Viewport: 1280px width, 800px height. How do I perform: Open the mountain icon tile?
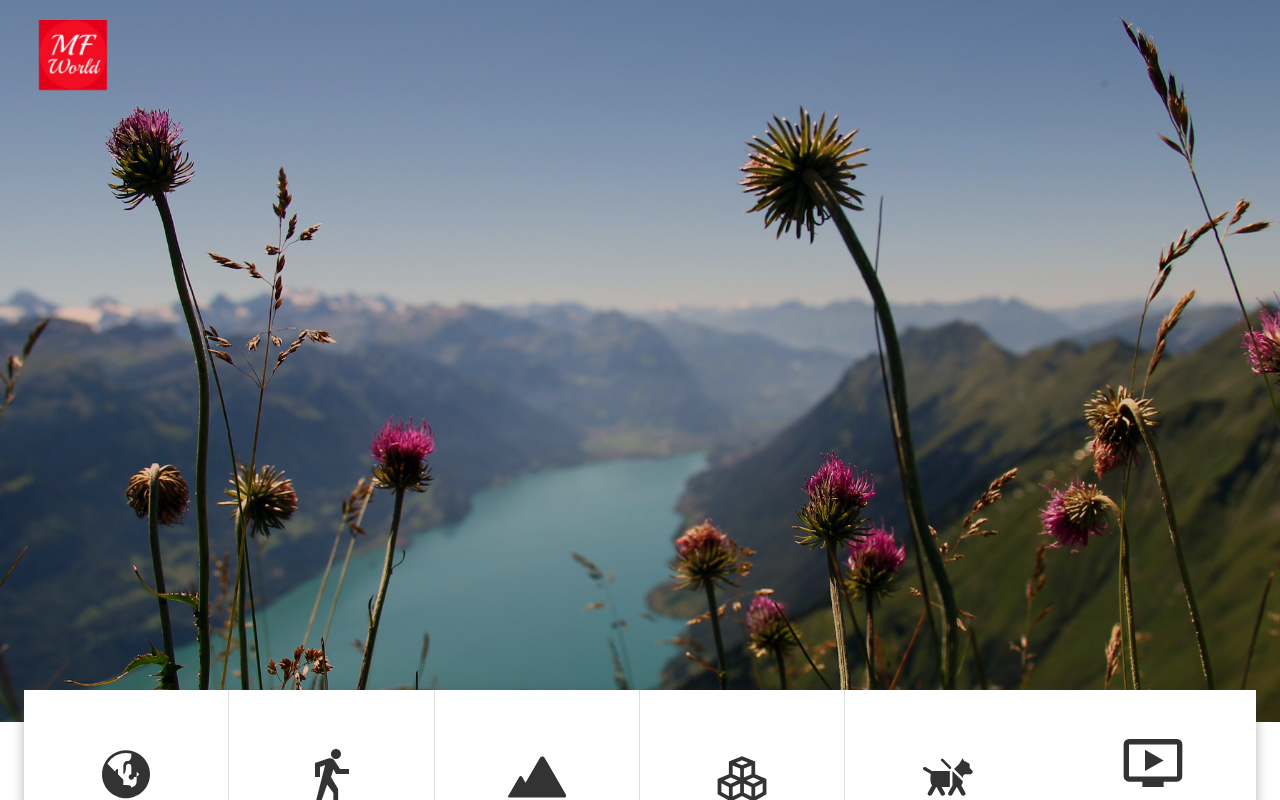pos(537,775)
